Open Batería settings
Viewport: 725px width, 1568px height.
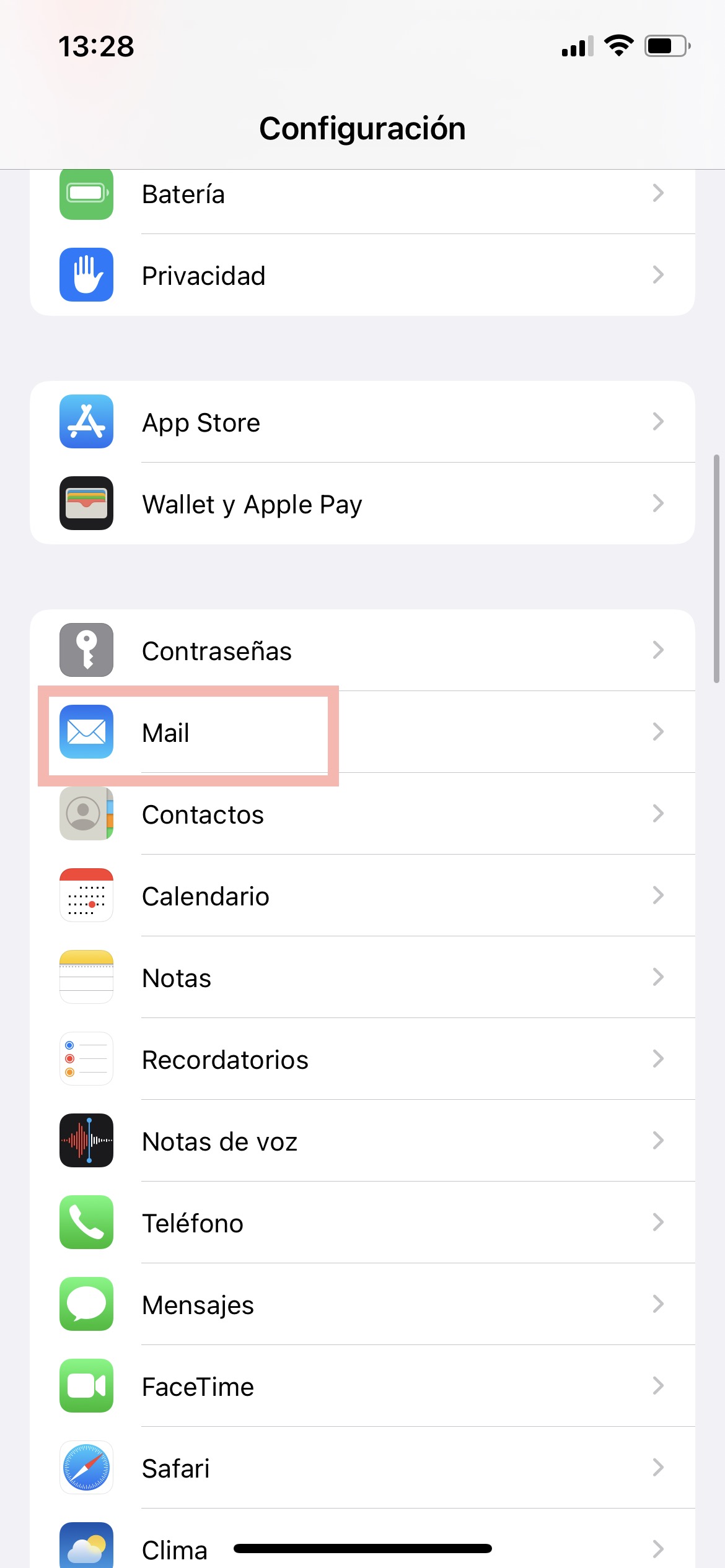coord(362,194)
